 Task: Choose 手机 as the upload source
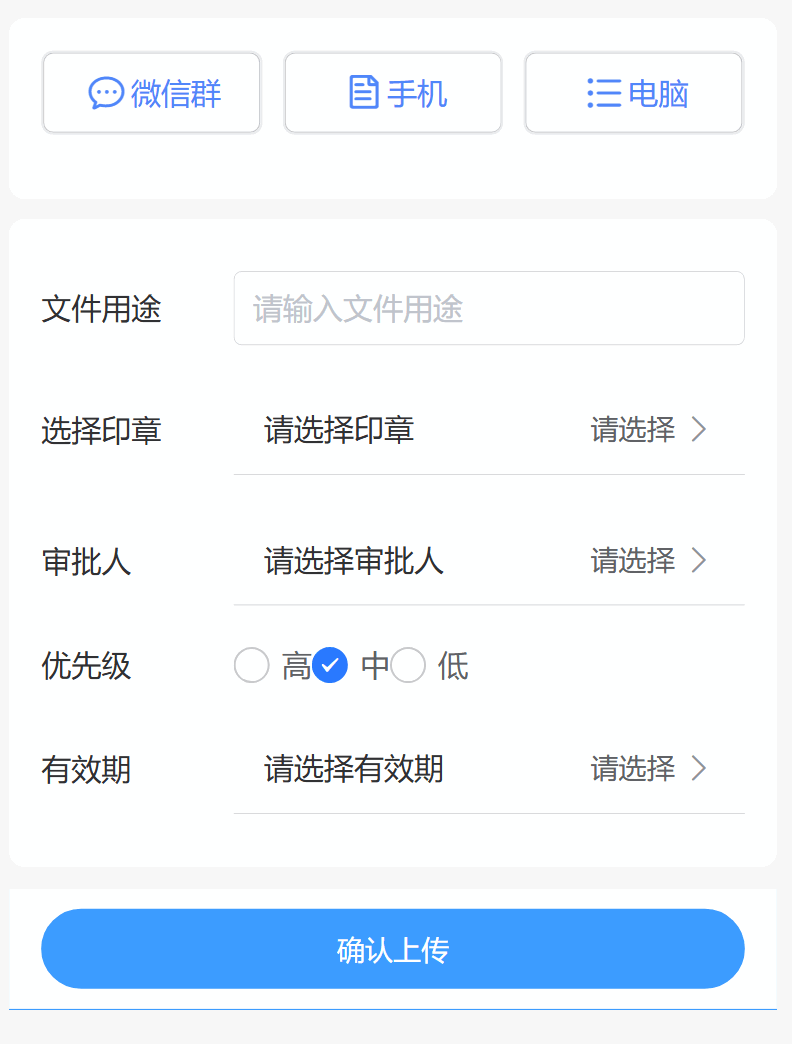[x=392, y=92]
